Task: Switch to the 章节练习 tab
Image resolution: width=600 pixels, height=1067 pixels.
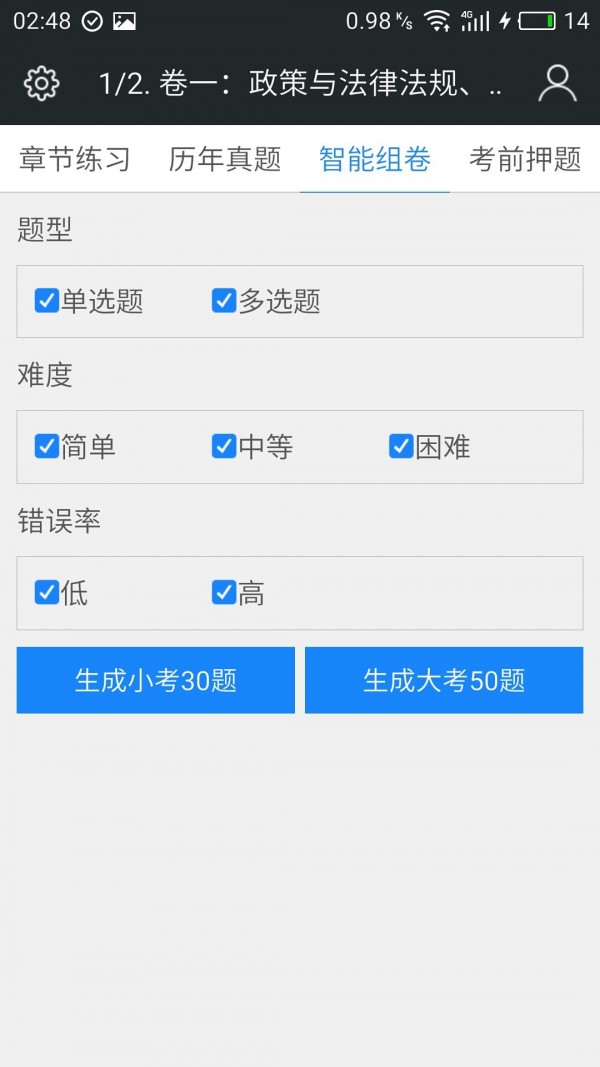Action: [x=75, y=159]
